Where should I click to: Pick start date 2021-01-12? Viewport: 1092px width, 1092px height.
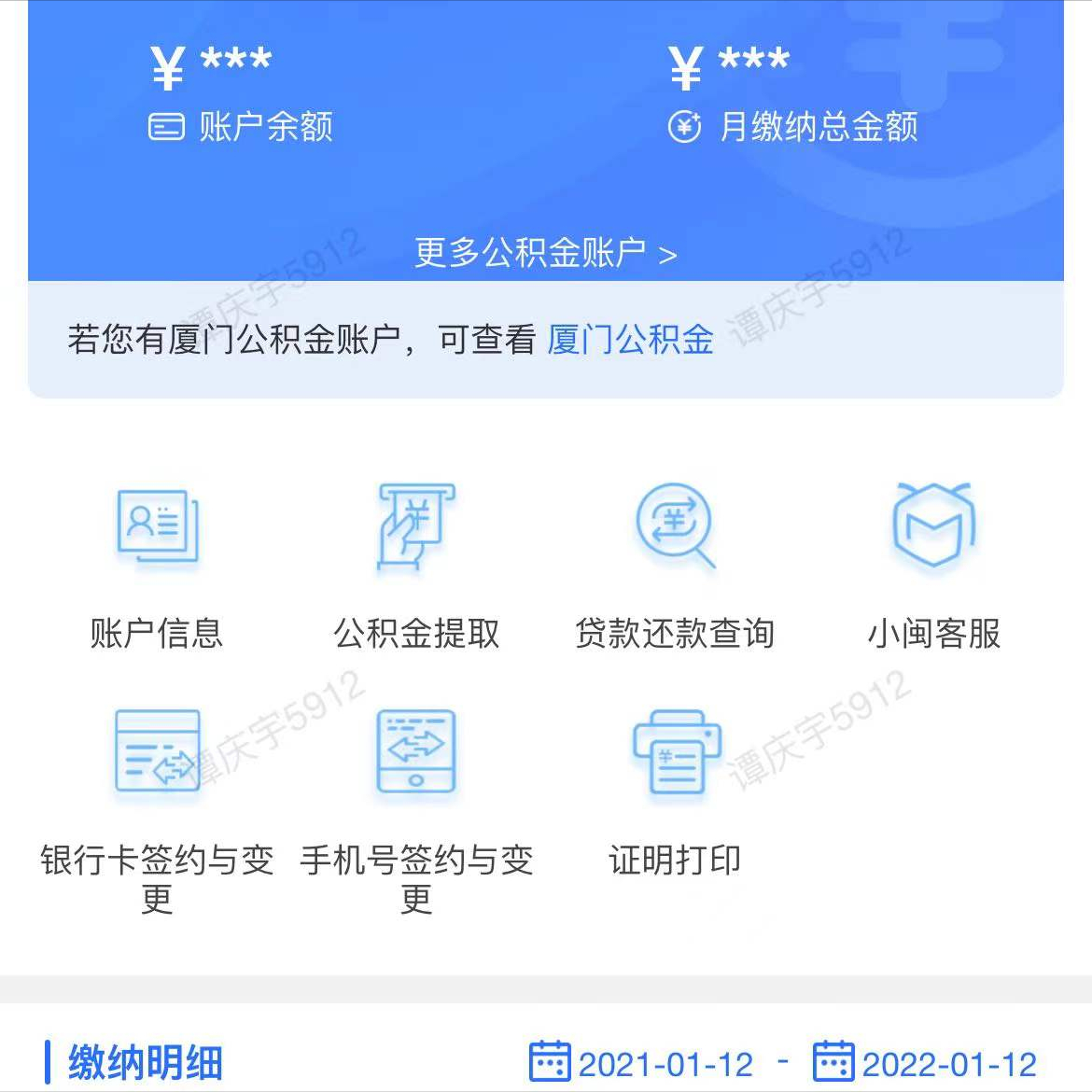click(x=642, y=1063)
